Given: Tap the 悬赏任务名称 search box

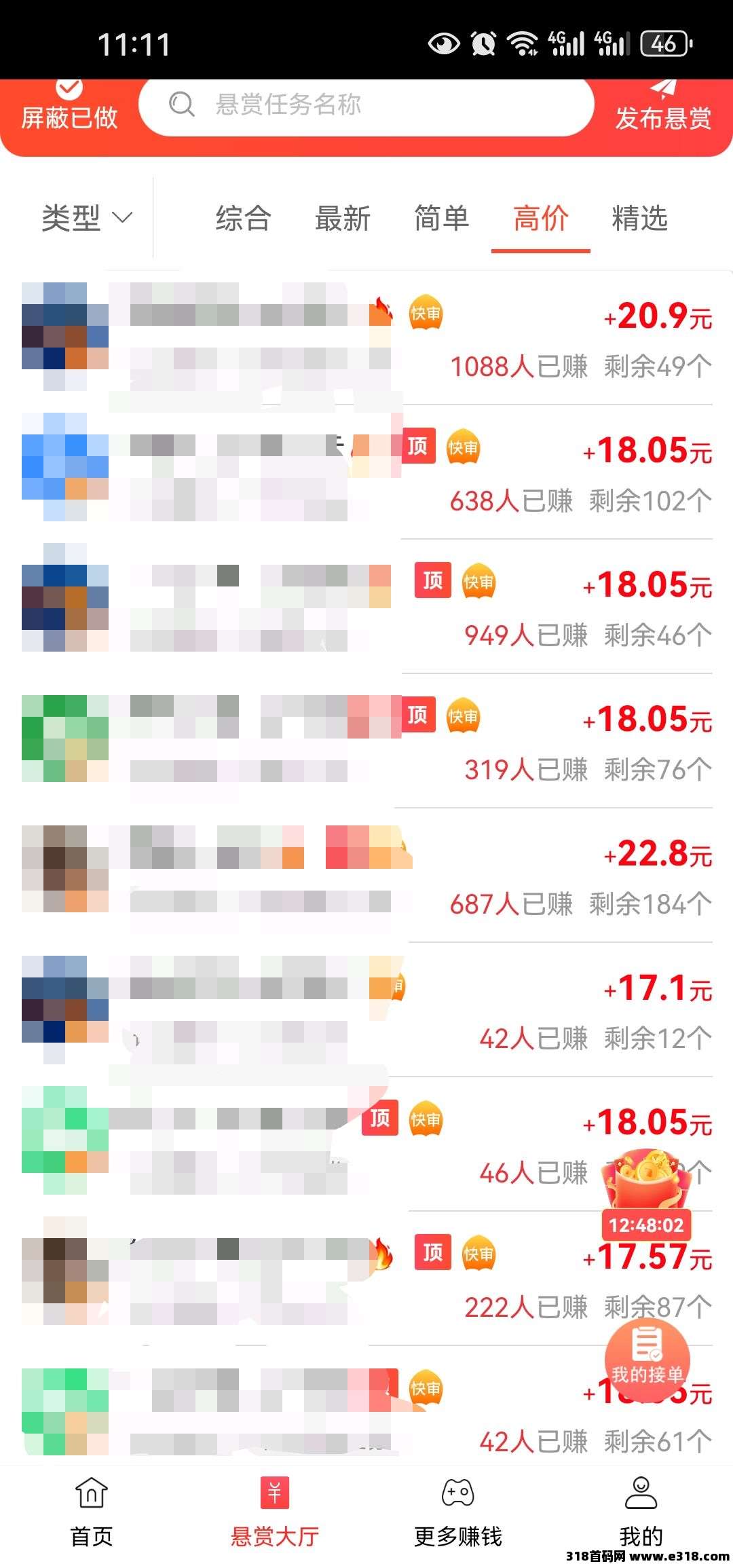Looking at the screenshot, I should (366, 106).
